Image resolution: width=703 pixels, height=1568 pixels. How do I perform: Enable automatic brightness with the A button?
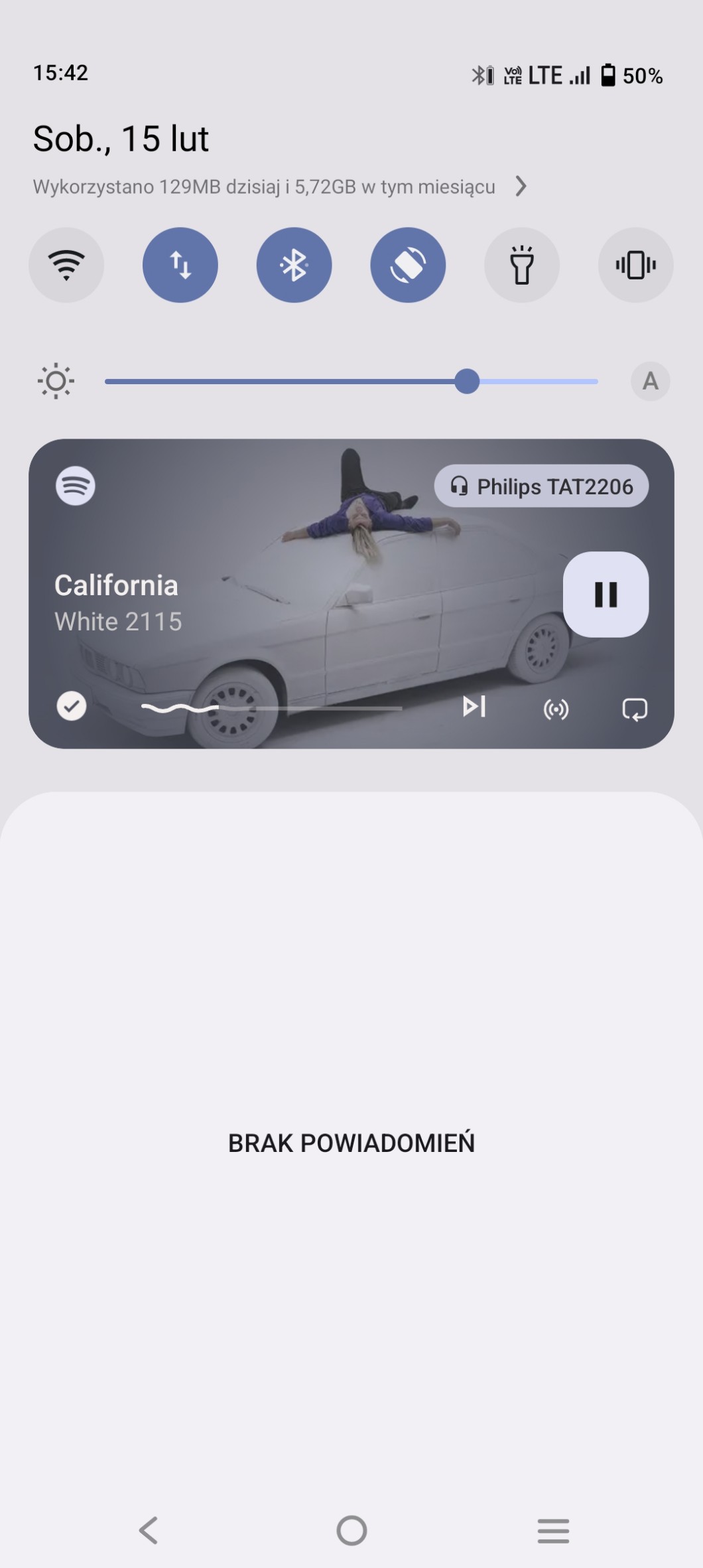[650, 381]
